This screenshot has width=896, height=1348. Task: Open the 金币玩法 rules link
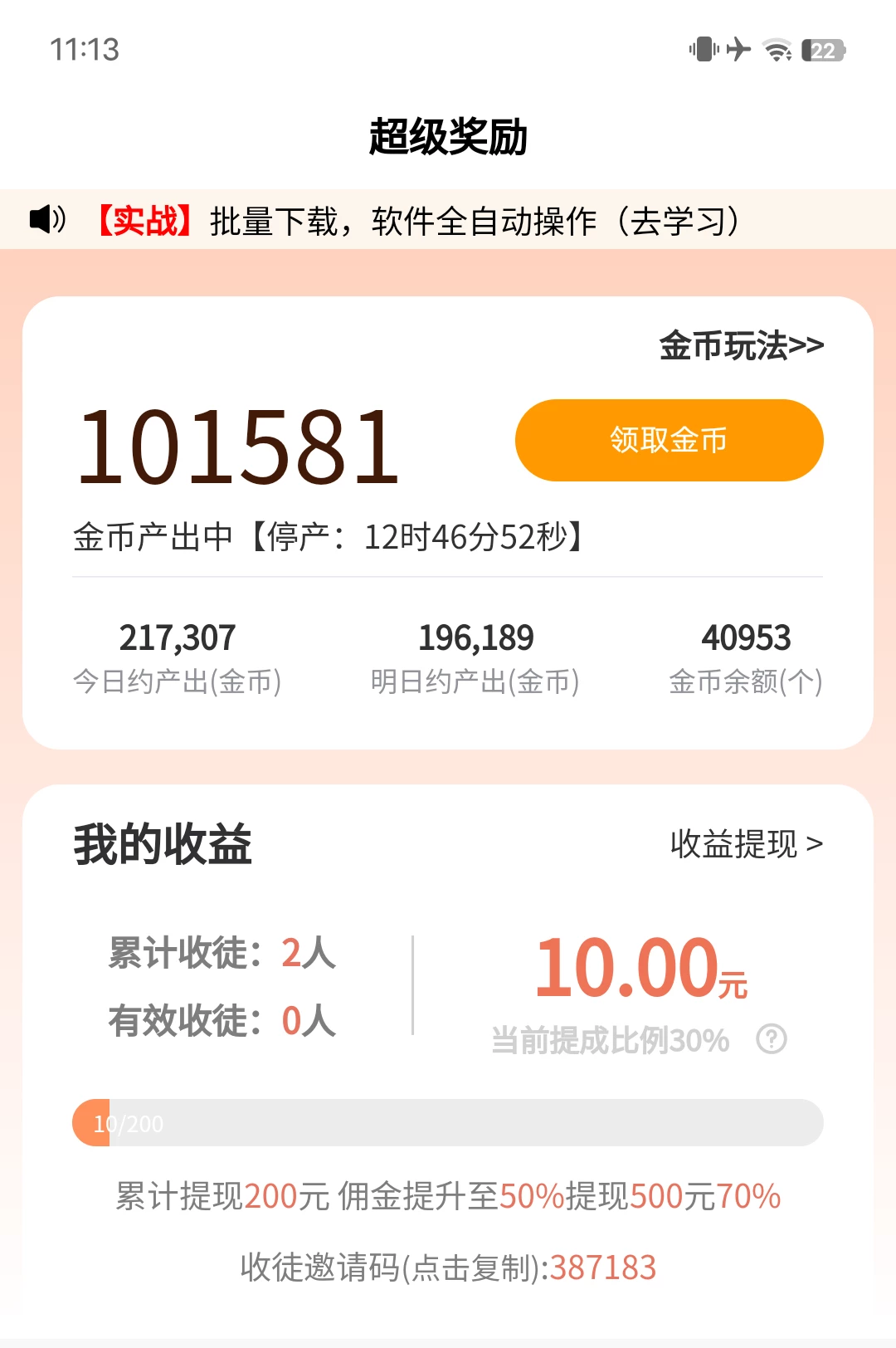741,345
